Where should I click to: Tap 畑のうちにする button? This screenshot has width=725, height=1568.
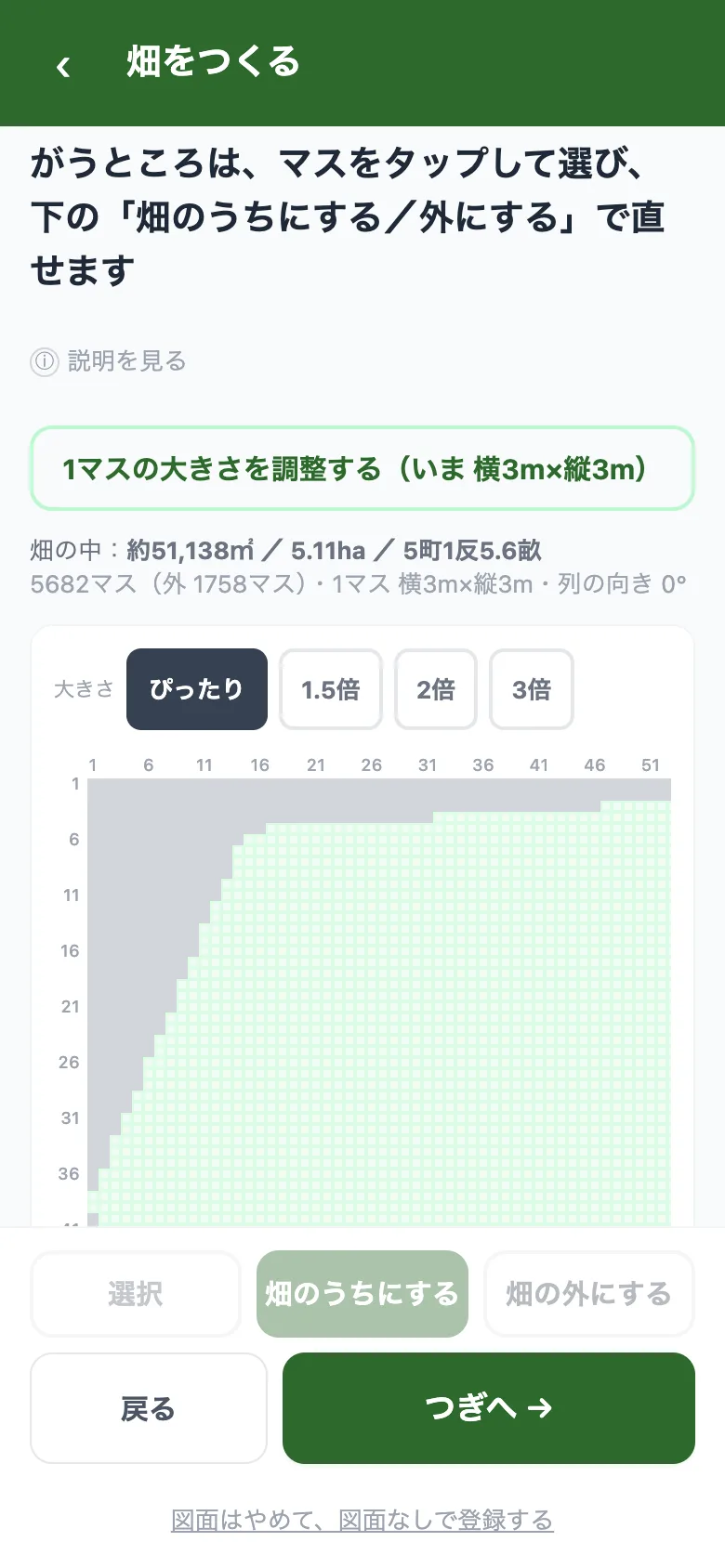362,1294
